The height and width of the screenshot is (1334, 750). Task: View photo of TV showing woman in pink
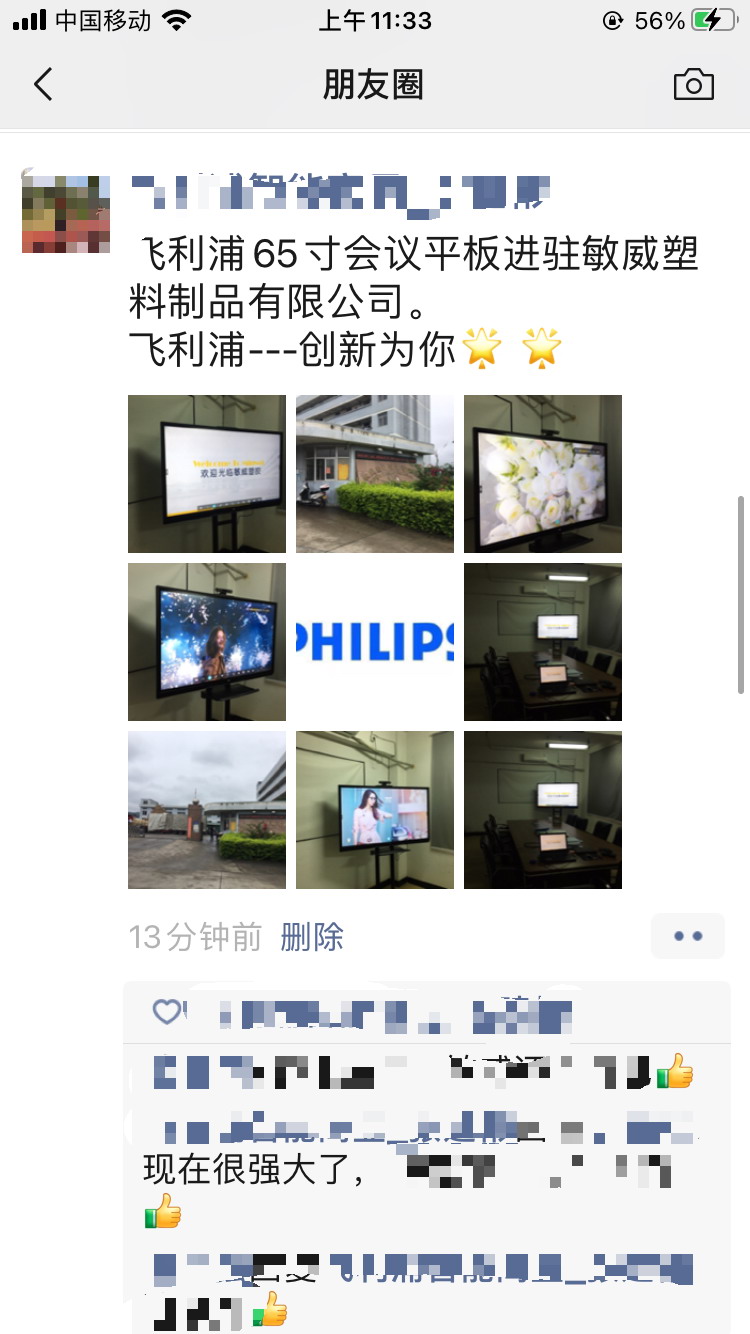point(375,810)
